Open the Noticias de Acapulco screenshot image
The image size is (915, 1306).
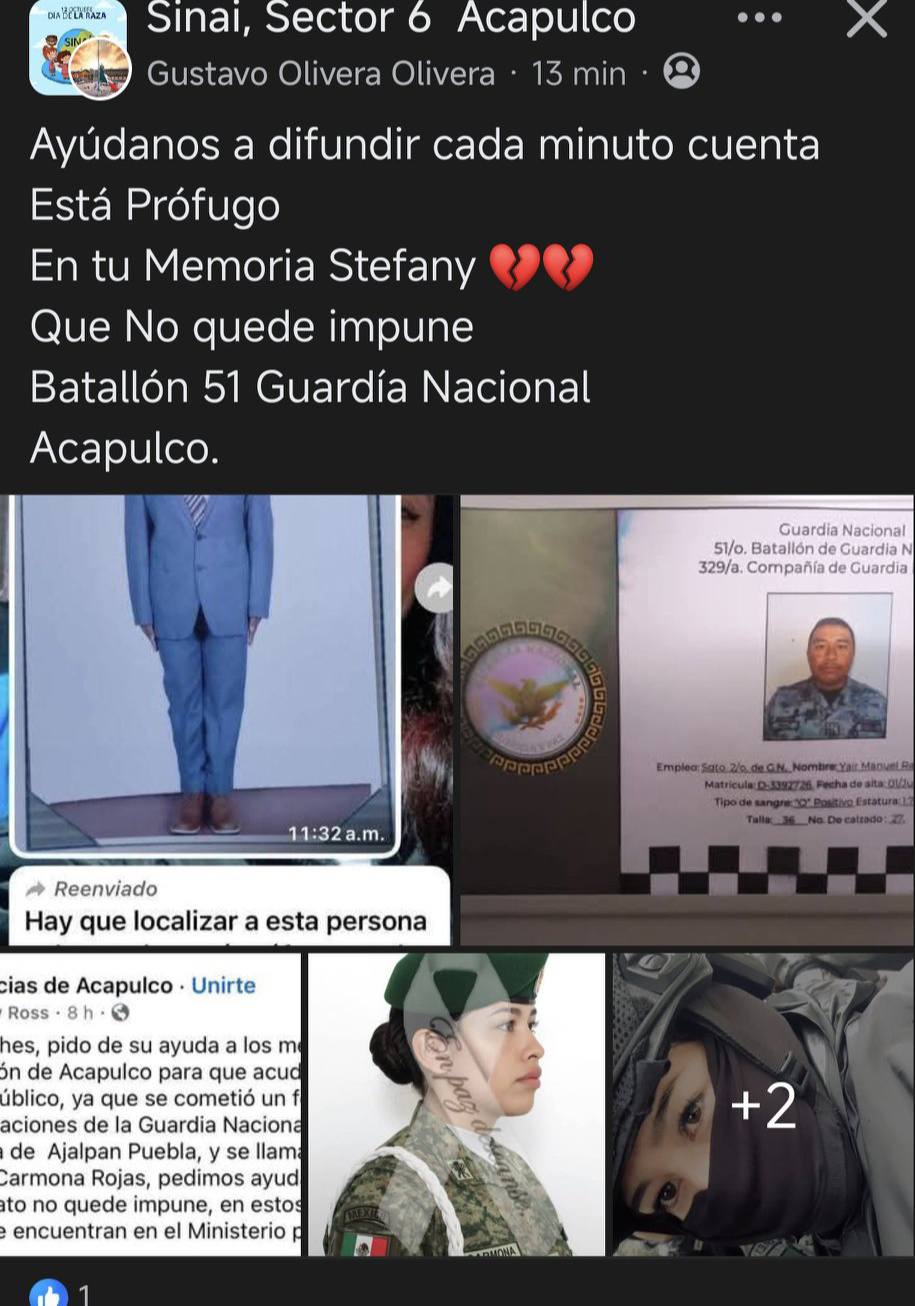[150, 1104]
